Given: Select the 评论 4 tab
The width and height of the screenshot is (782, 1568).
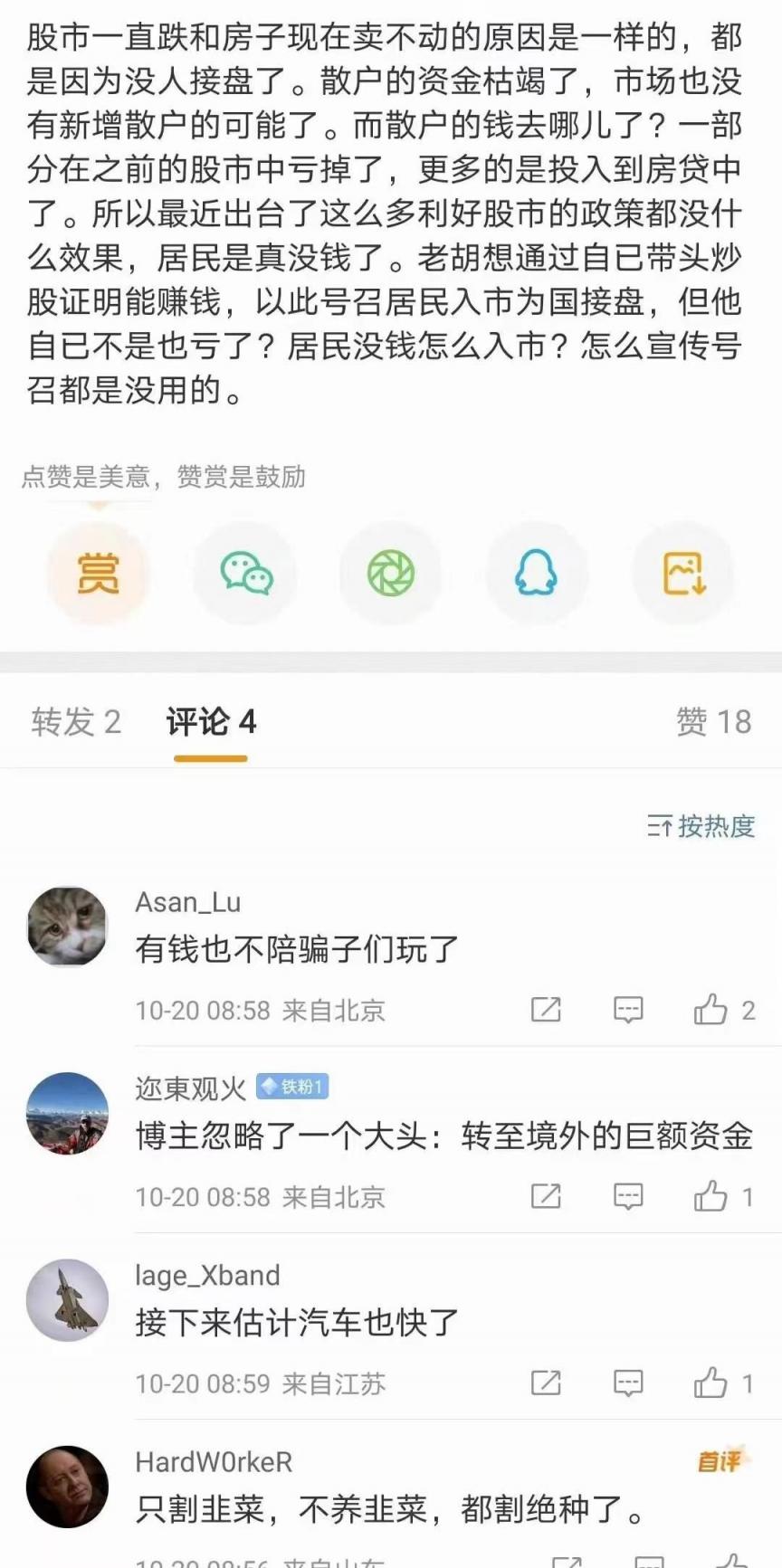Looking at the screenshot, I should pyautogui.click(x=211, y=722).
